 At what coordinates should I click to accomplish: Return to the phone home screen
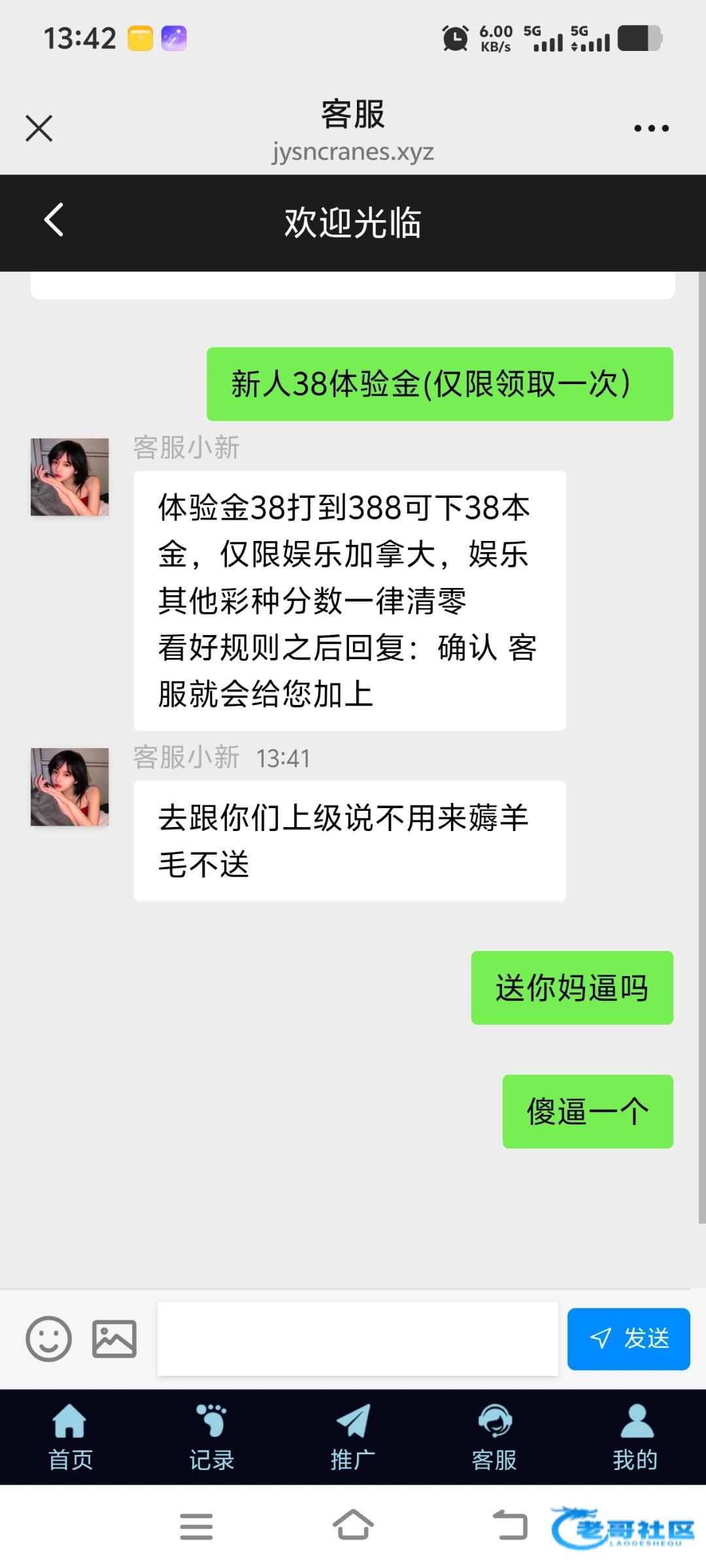[x=353, y=1526]
